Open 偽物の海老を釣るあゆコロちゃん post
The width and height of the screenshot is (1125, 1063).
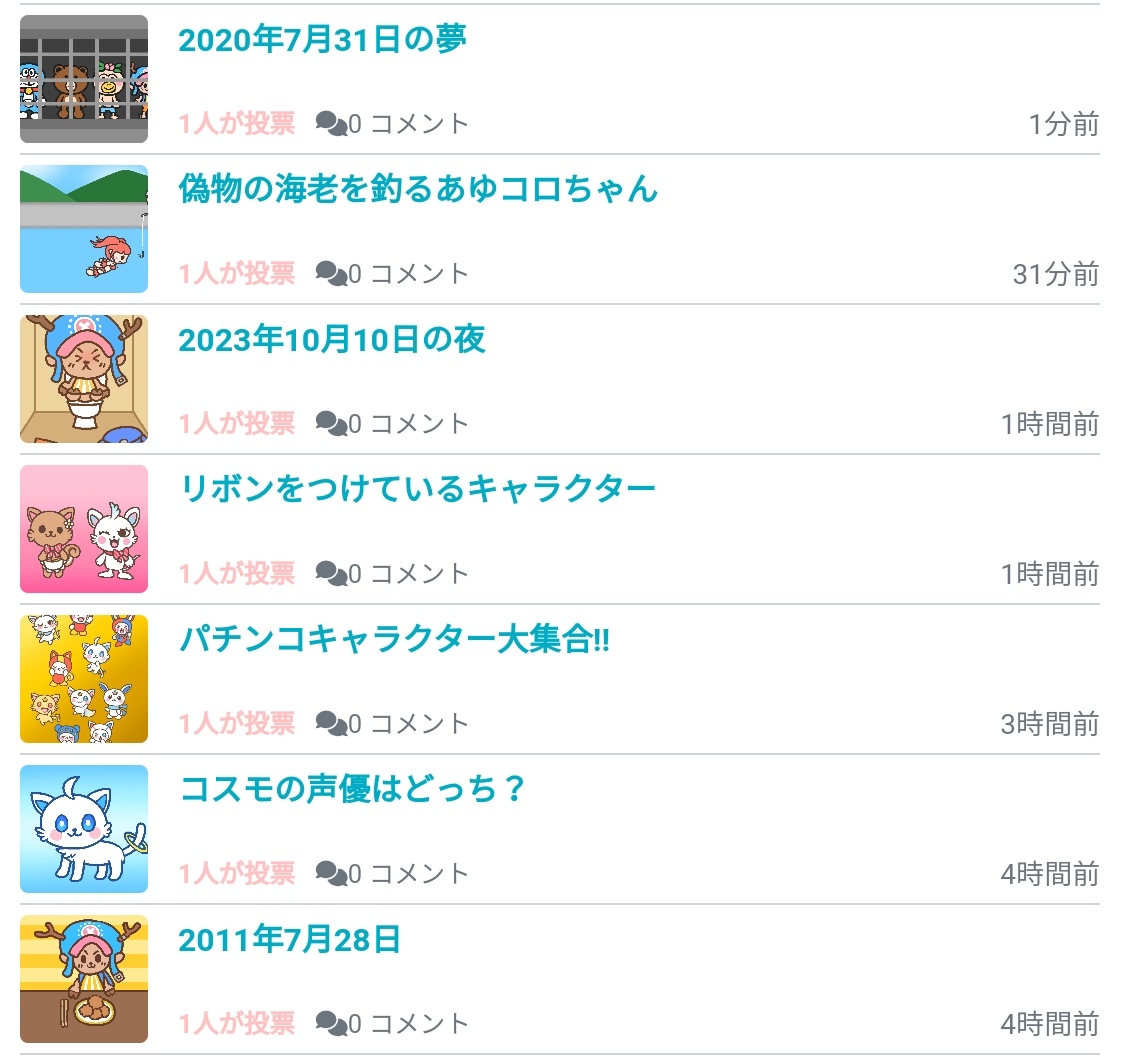coord(418,188)
